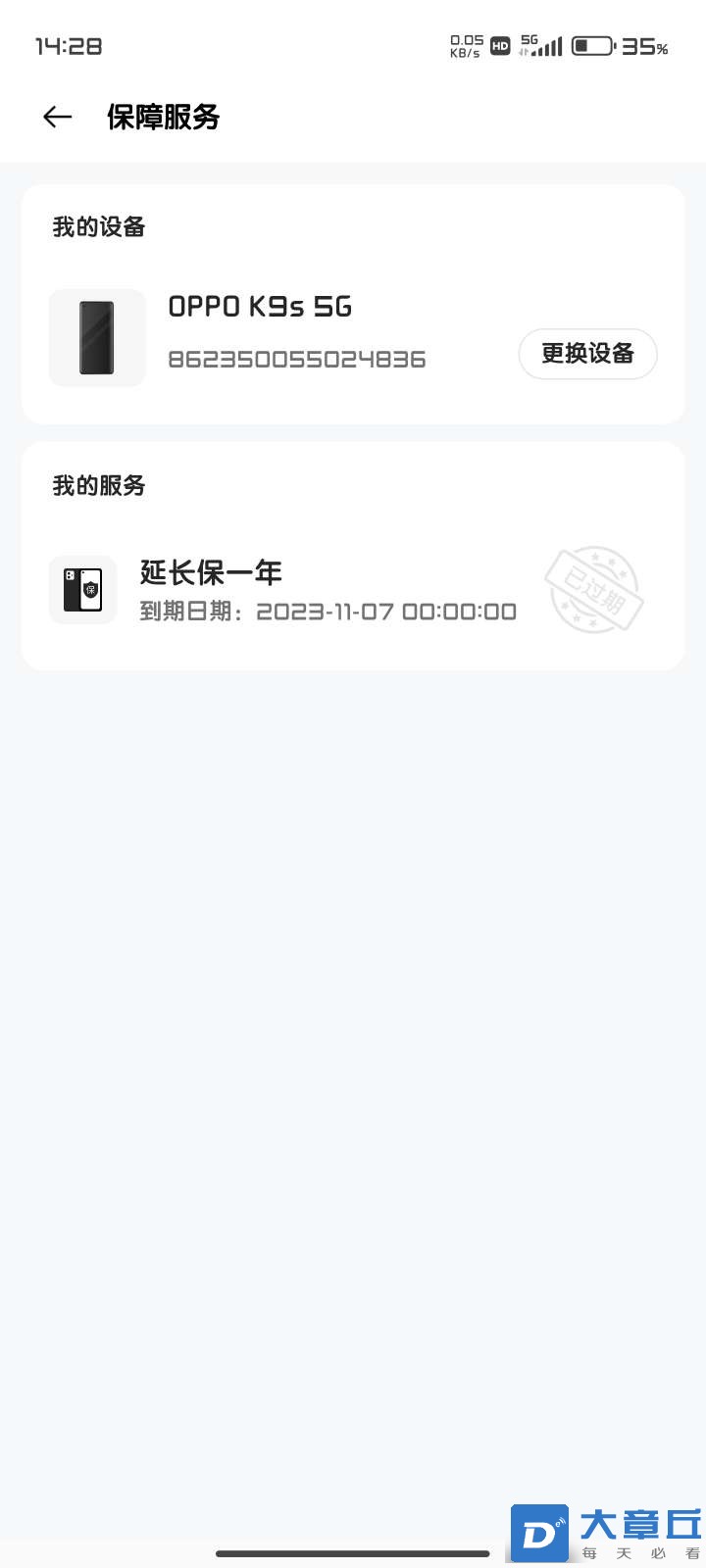
Task: Go back from the 保障服务 page
Action: point(58,118)
